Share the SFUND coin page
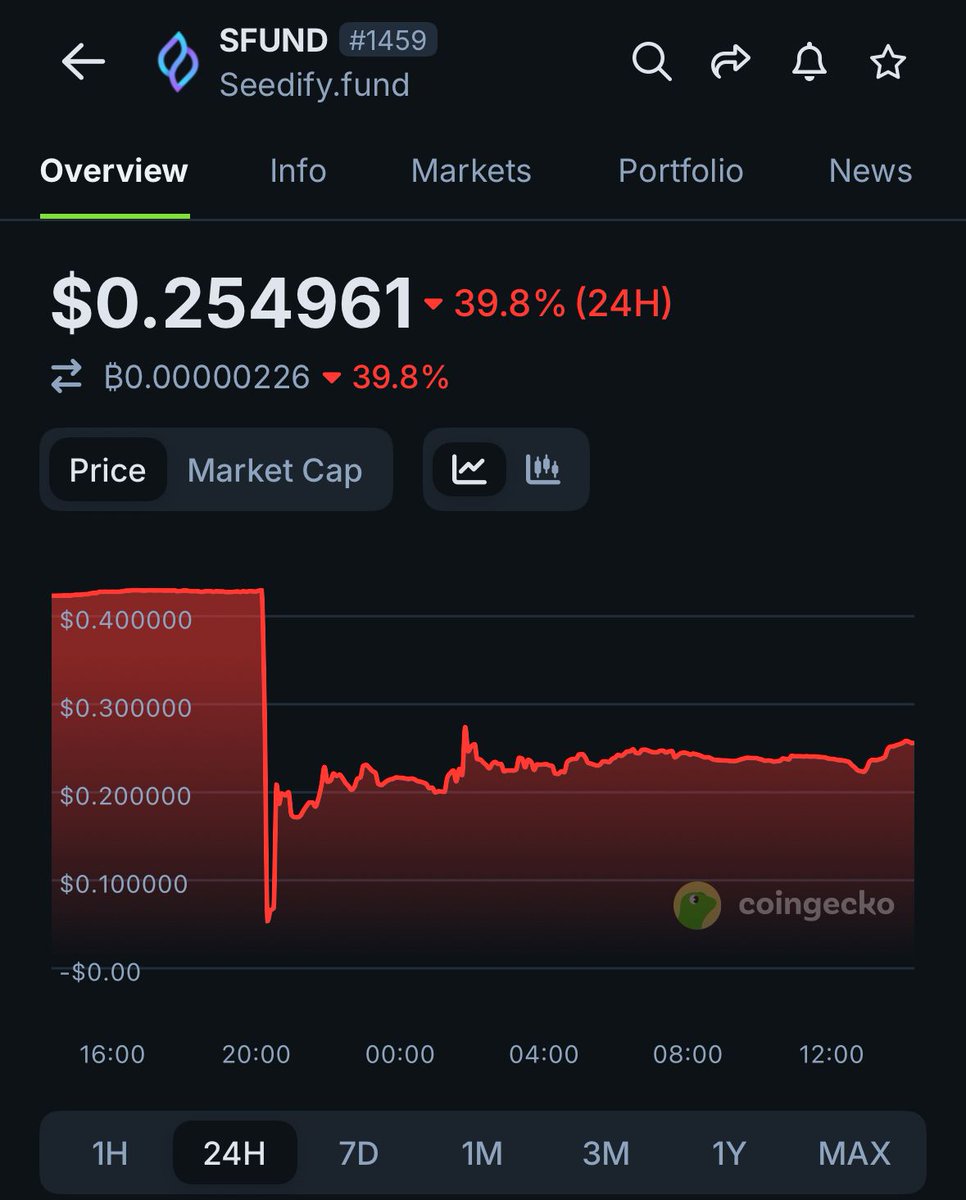Viewport: 966px width, 1200px height. pyautogui.click(x=730, y=62)
